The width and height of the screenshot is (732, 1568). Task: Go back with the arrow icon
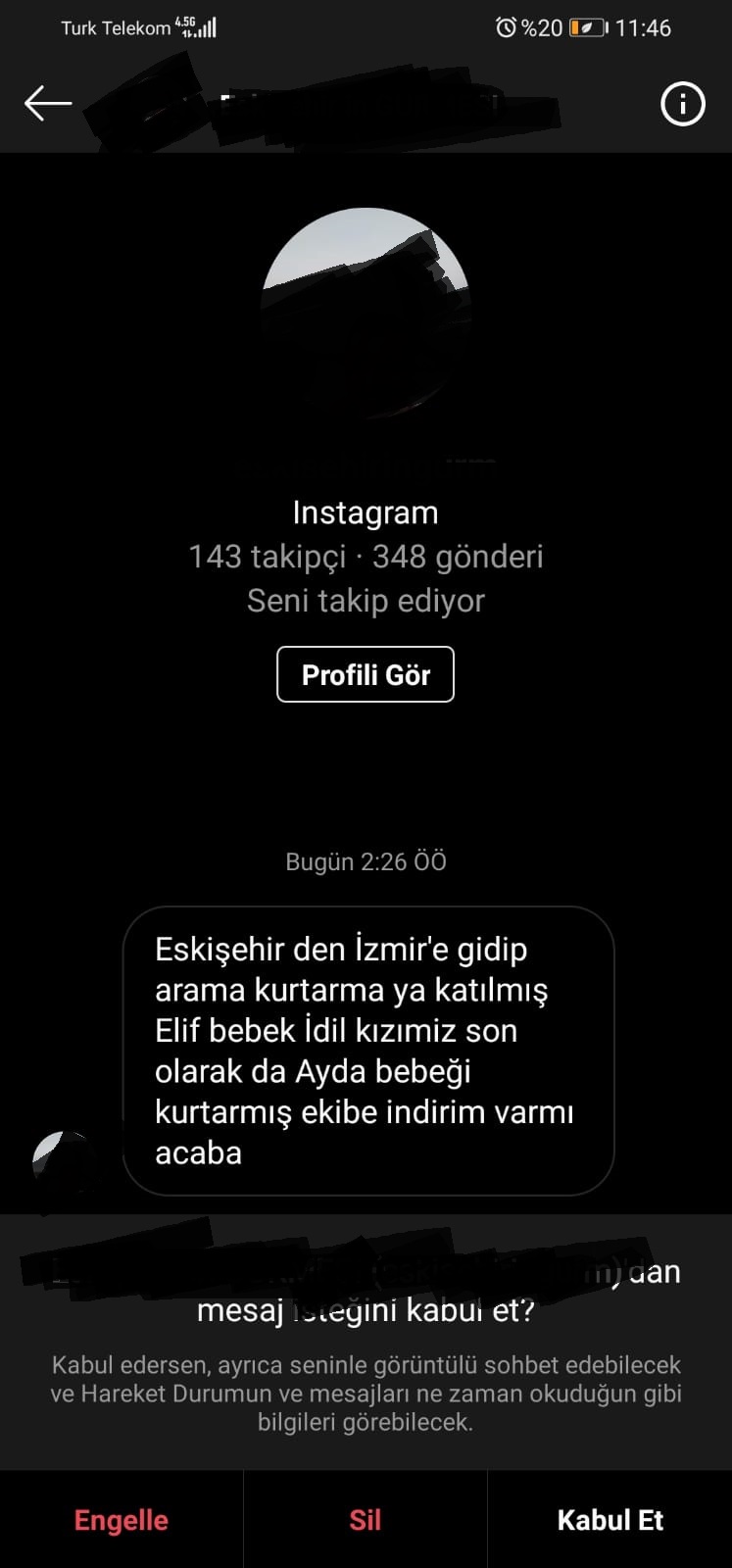48,103
